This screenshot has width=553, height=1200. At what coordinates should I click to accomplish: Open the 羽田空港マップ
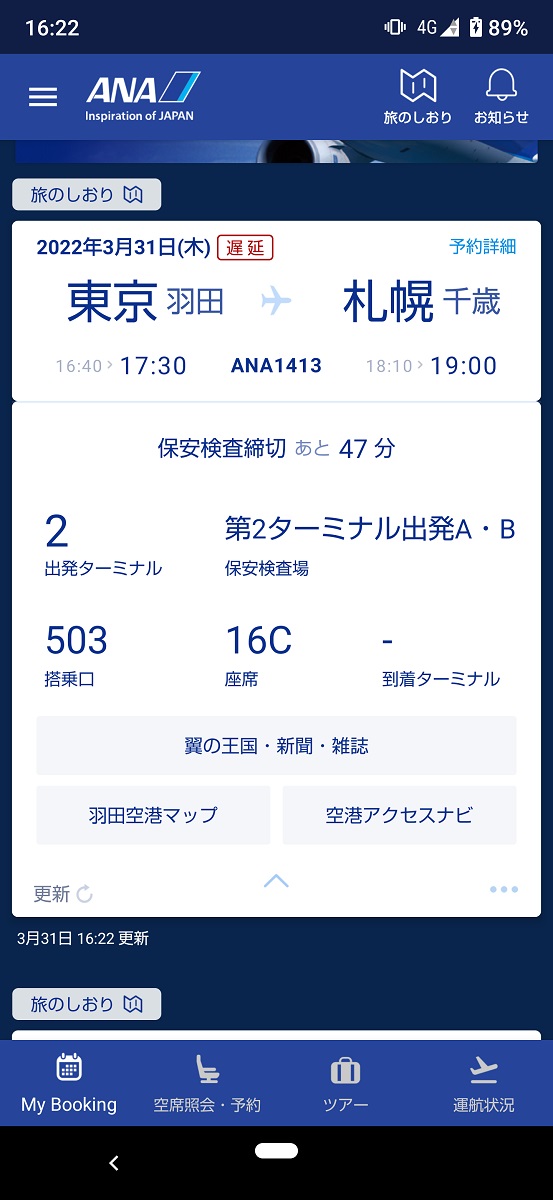(x=153, y=815)
